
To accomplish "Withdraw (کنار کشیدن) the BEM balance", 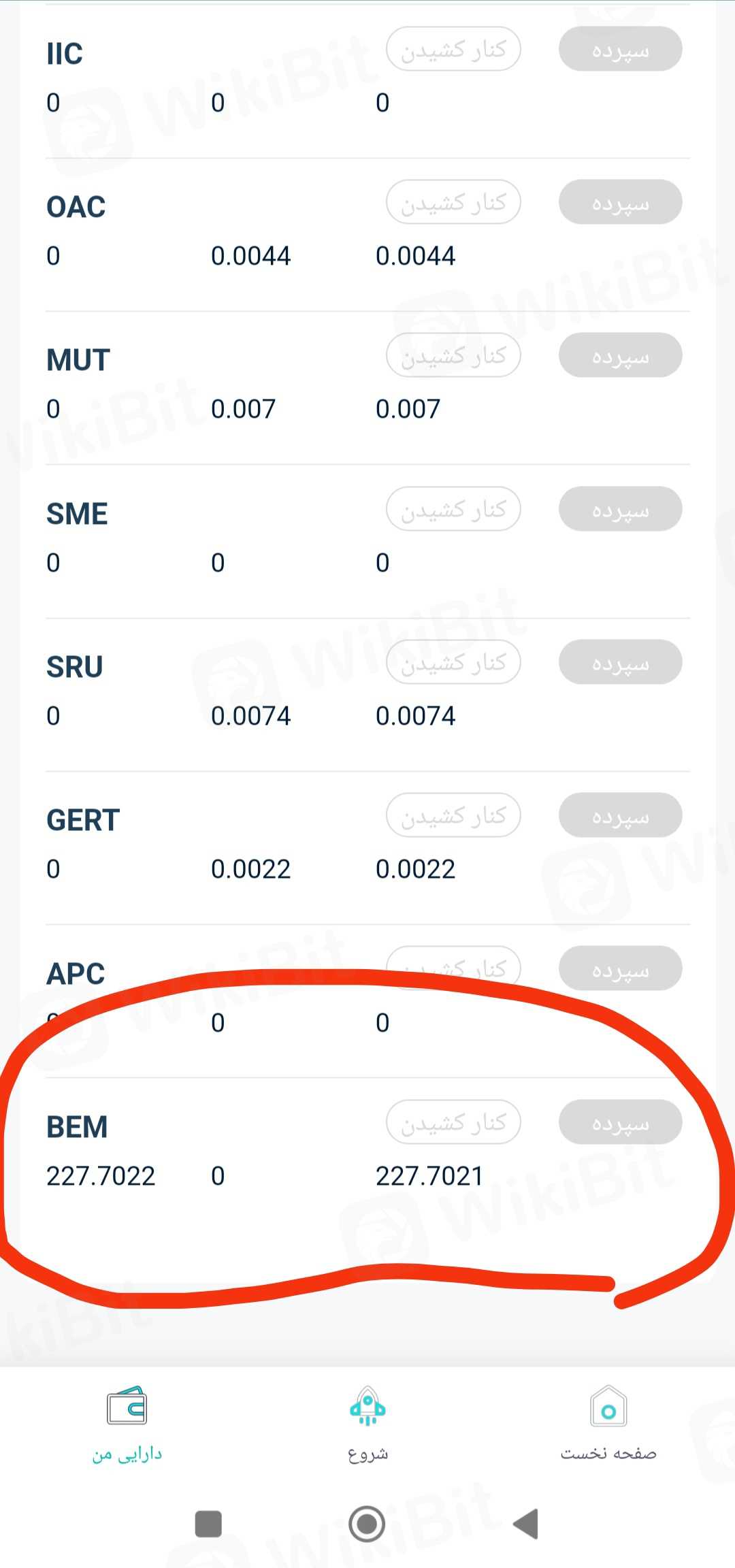I will pyautogui.click(x=453, y=1122).
